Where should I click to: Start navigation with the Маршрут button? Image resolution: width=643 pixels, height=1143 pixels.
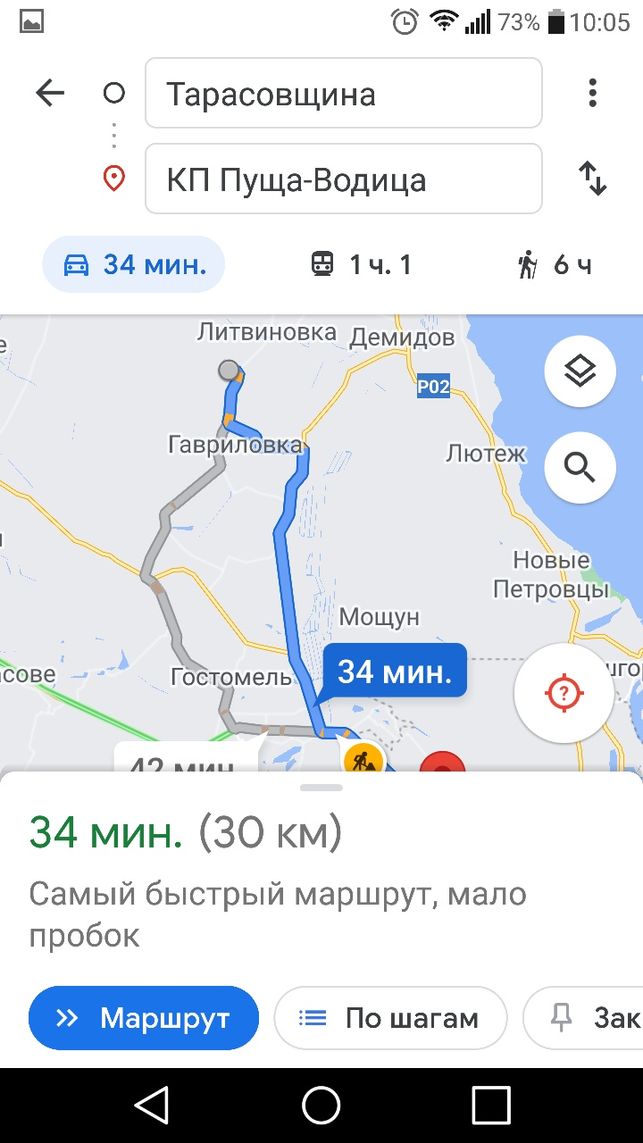coord(144,1018)
